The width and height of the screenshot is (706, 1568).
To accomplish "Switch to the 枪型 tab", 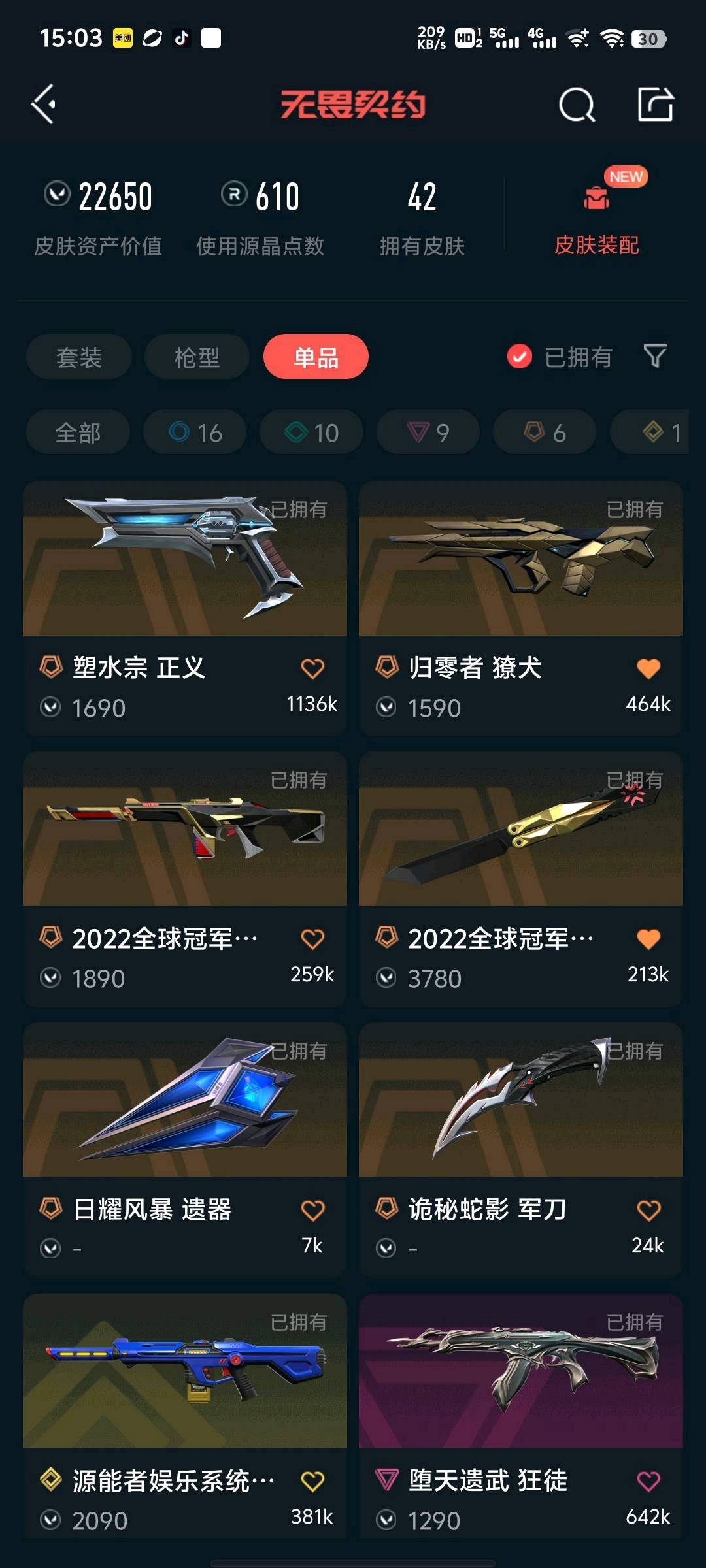I will pos(197,357).
